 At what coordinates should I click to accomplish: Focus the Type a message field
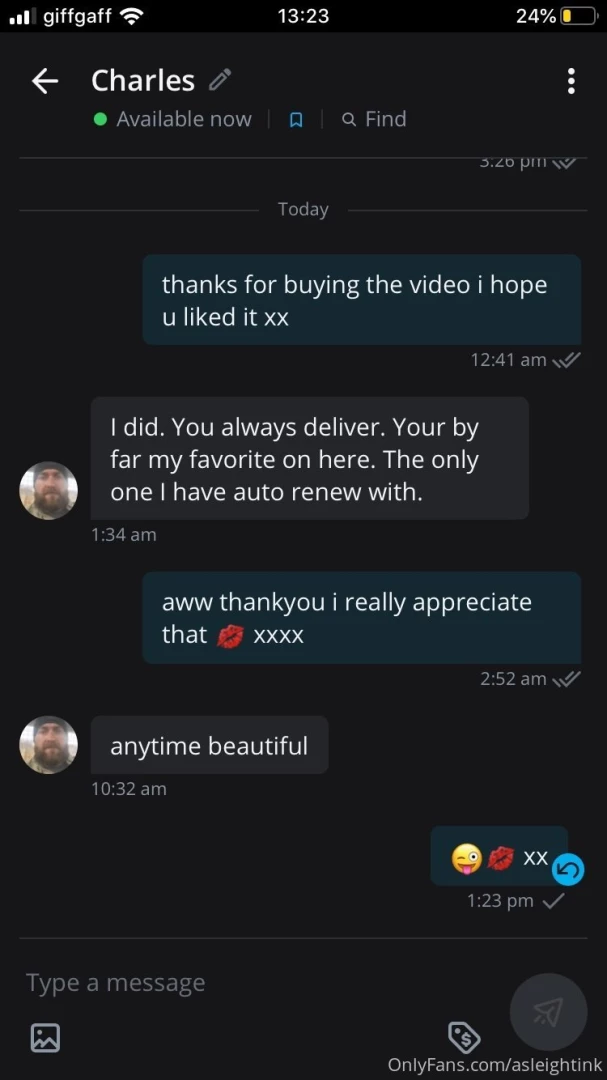pyautogui.click(x=250, y=983)
